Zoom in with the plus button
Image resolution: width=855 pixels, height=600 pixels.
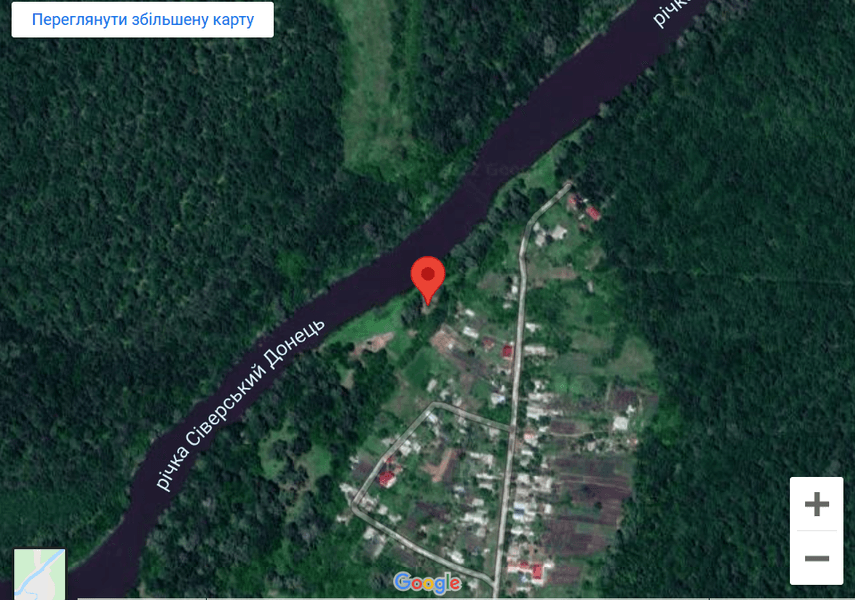click(x=816, y=504)
